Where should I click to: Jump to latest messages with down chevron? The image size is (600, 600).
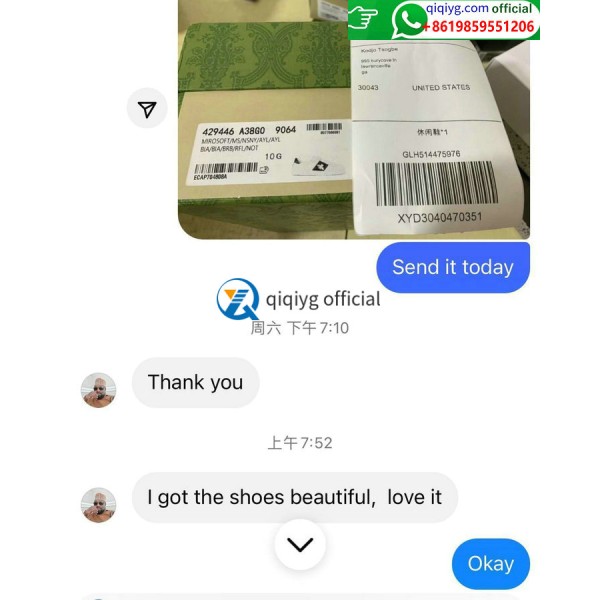300,545
